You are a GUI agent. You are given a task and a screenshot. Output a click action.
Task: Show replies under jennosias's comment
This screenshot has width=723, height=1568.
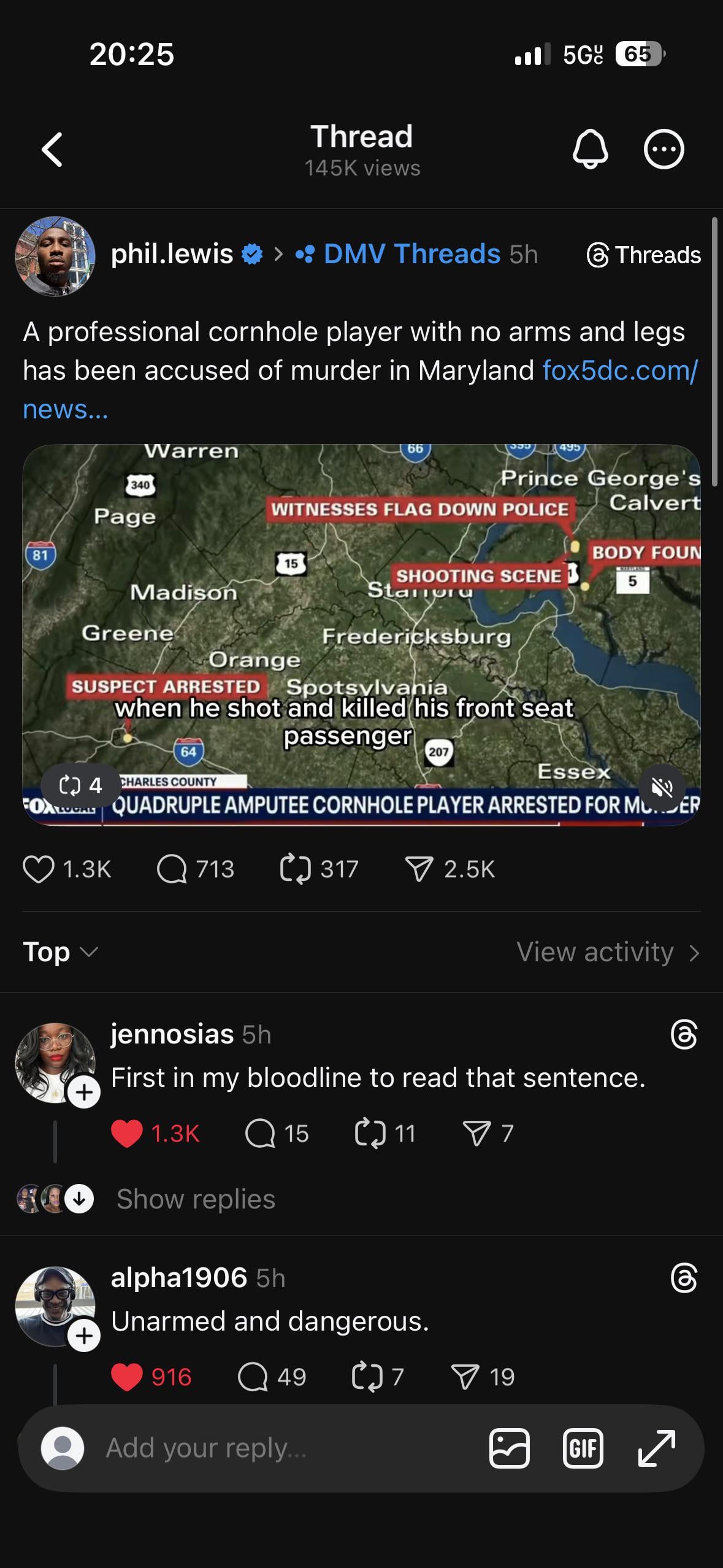(195, 1199)
